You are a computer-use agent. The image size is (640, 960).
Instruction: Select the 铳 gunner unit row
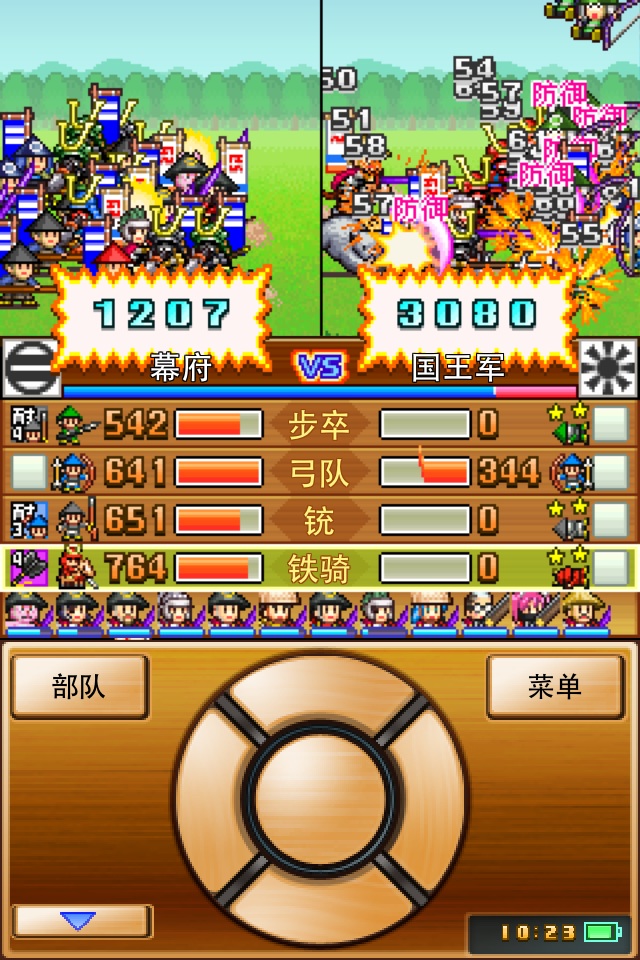pos(319,520)
